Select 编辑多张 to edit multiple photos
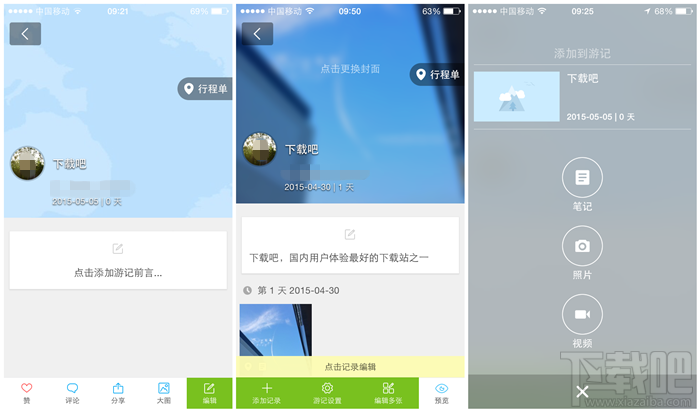700x412 pixels. [x=388, y=393]
